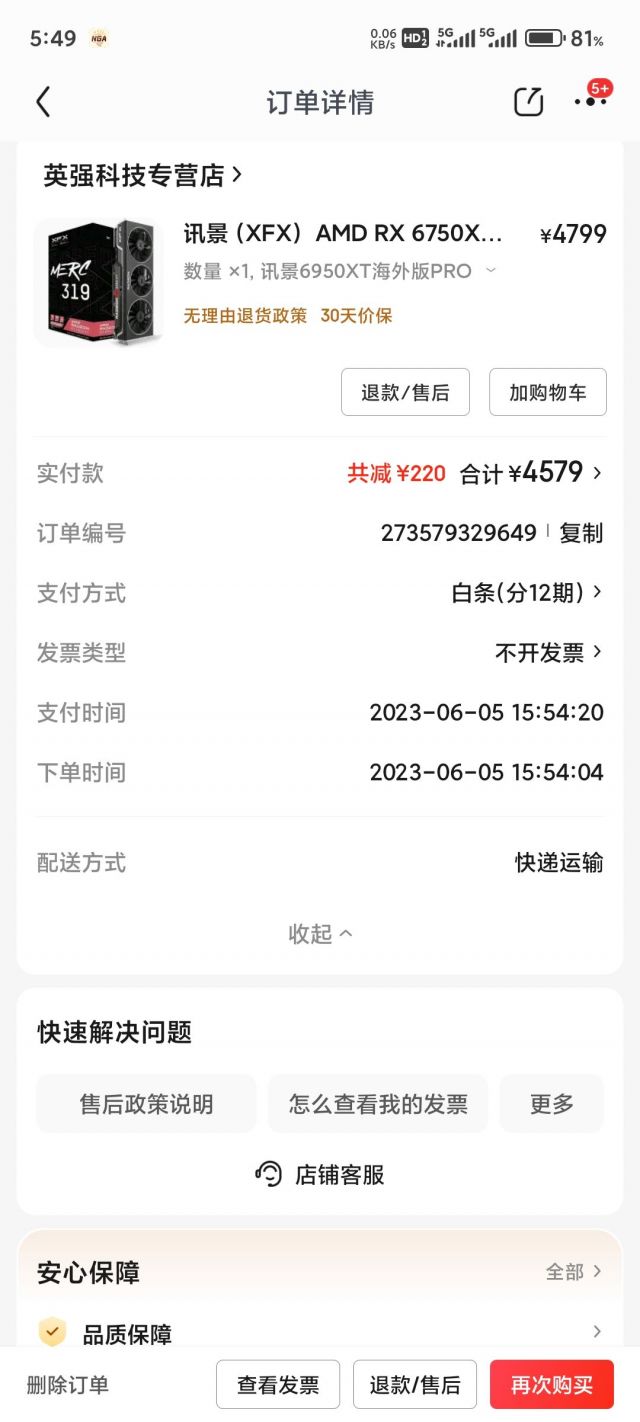
Task: Open the 白条(分12期) payment method details
Action: point(527,593)
